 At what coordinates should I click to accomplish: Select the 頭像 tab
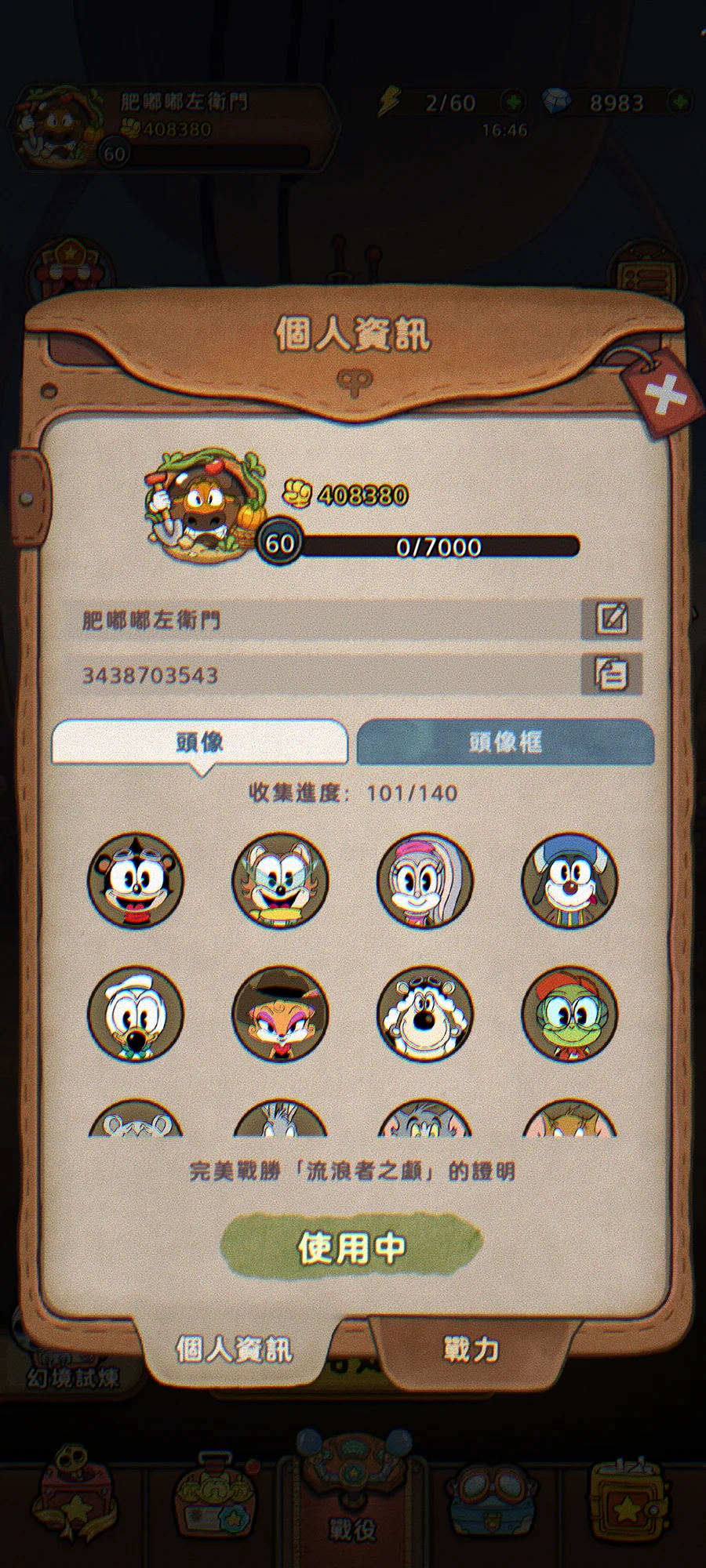200,742
